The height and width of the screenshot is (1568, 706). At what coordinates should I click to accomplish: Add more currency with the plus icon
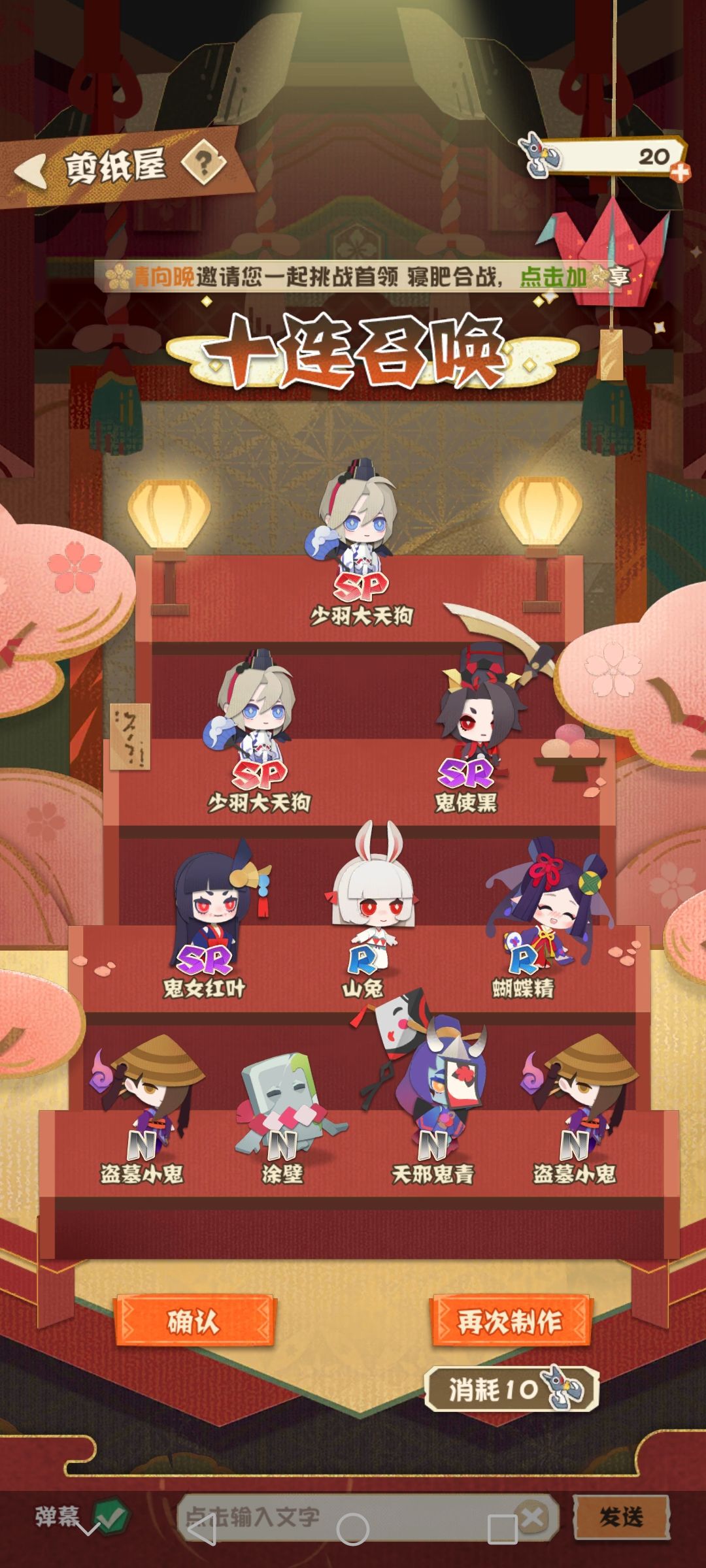click(680, 172)
